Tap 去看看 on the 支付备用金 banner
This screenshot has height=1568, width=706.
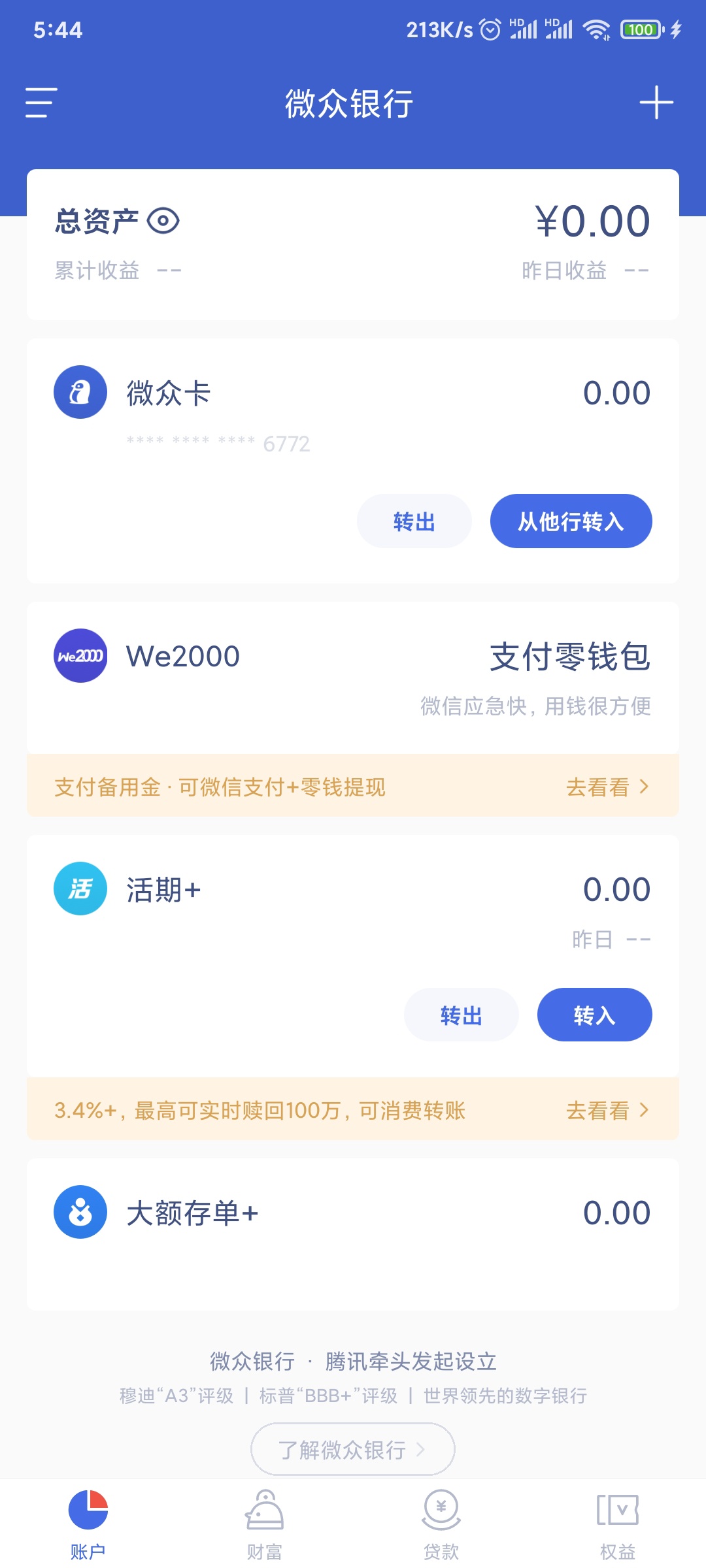pyautogui.click(x=608, y=787)
